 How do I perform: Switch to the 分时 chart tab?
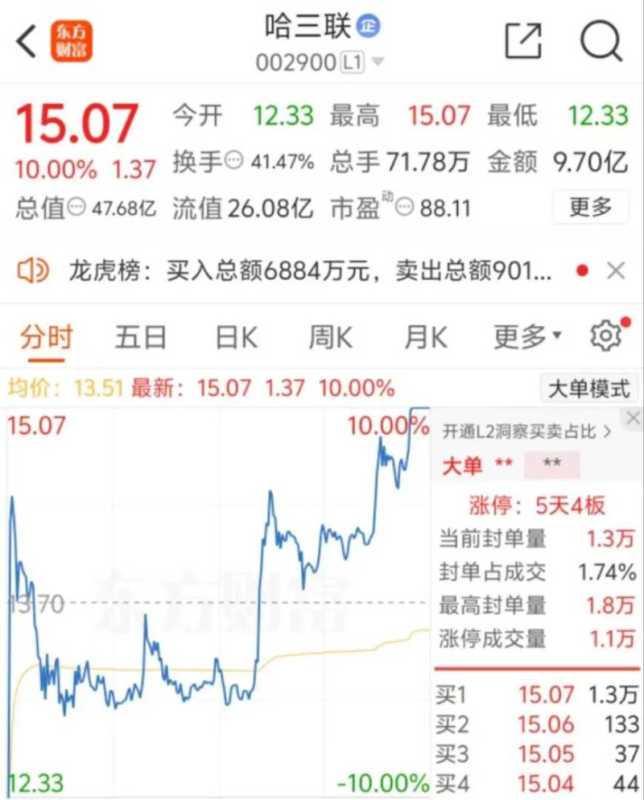[x=47, y=337]
